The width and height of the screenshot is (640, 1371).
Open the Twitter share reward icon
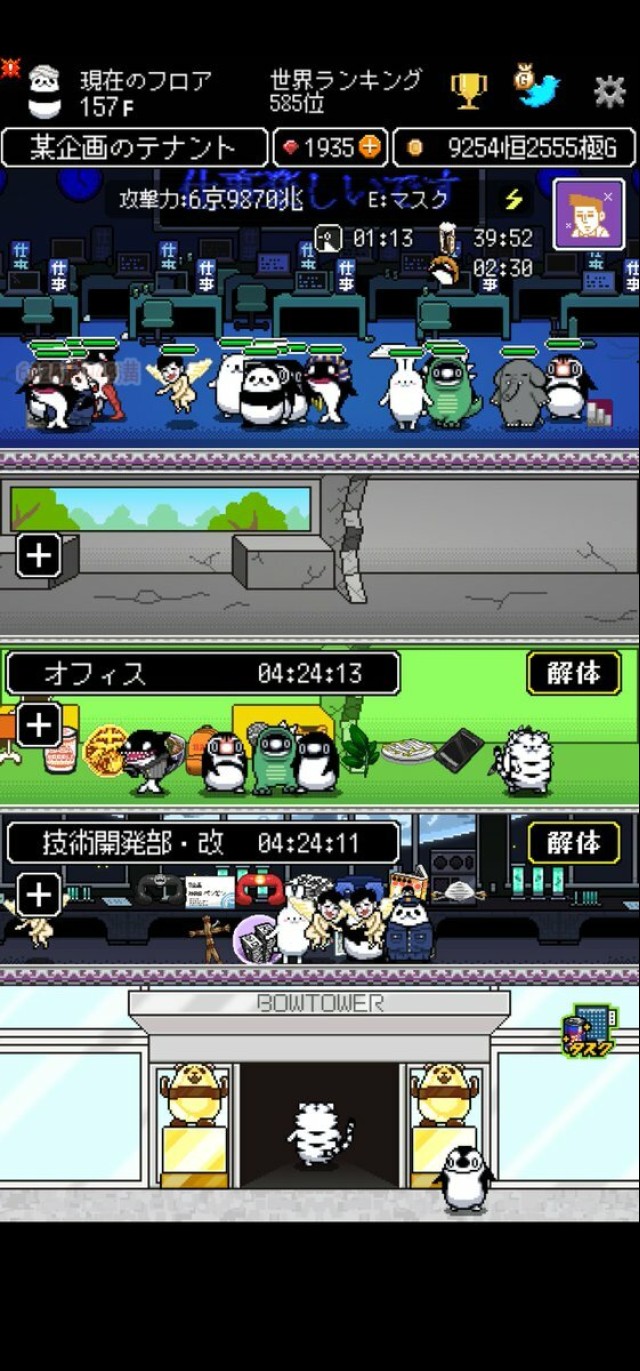(536, 88)
